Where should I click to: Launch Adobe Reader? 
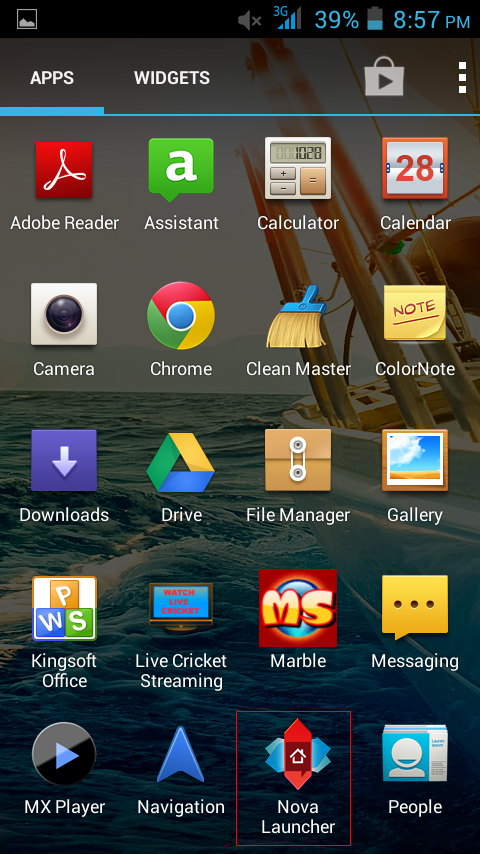pyautogui.click(x=64, y=185)
